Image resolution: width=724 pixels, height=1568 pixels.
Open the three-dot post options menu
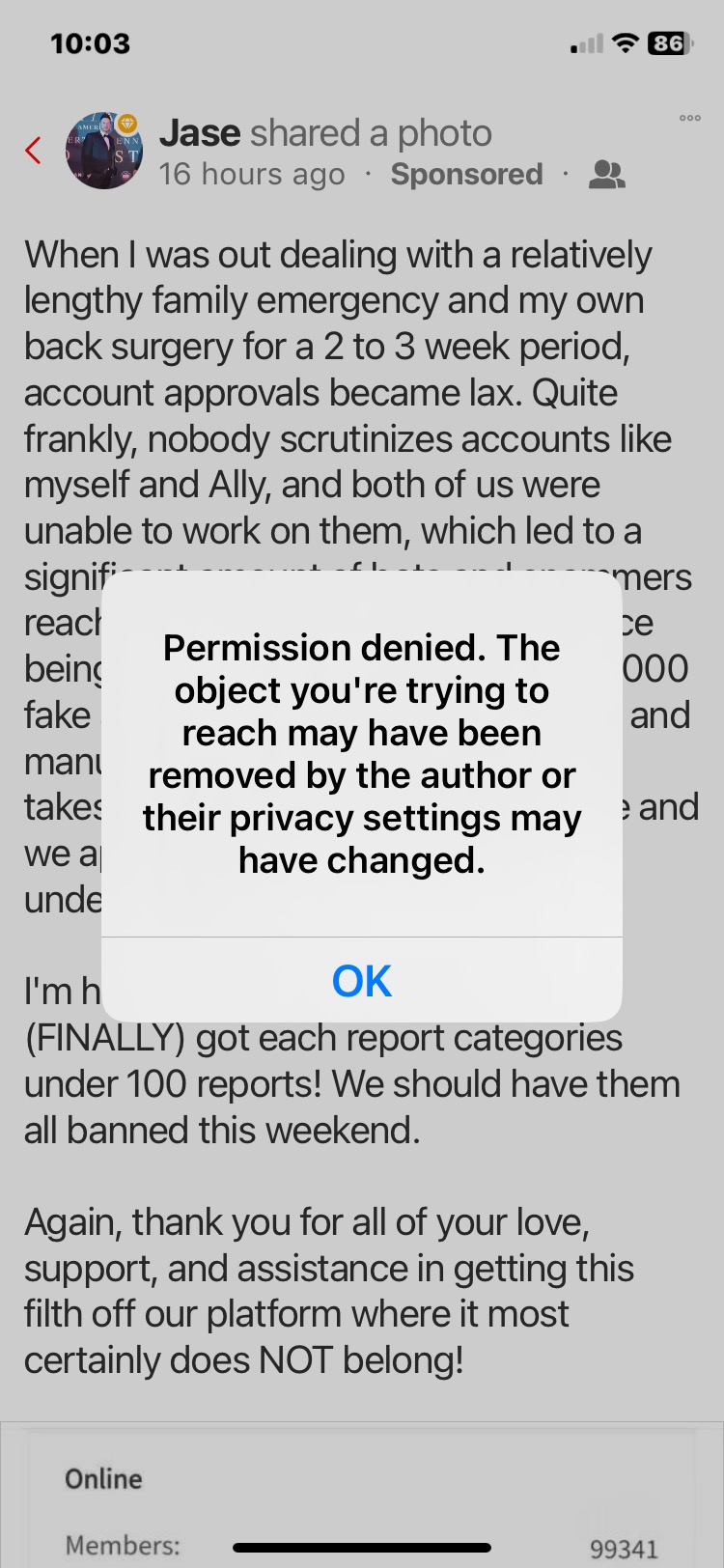pos(689,119)
